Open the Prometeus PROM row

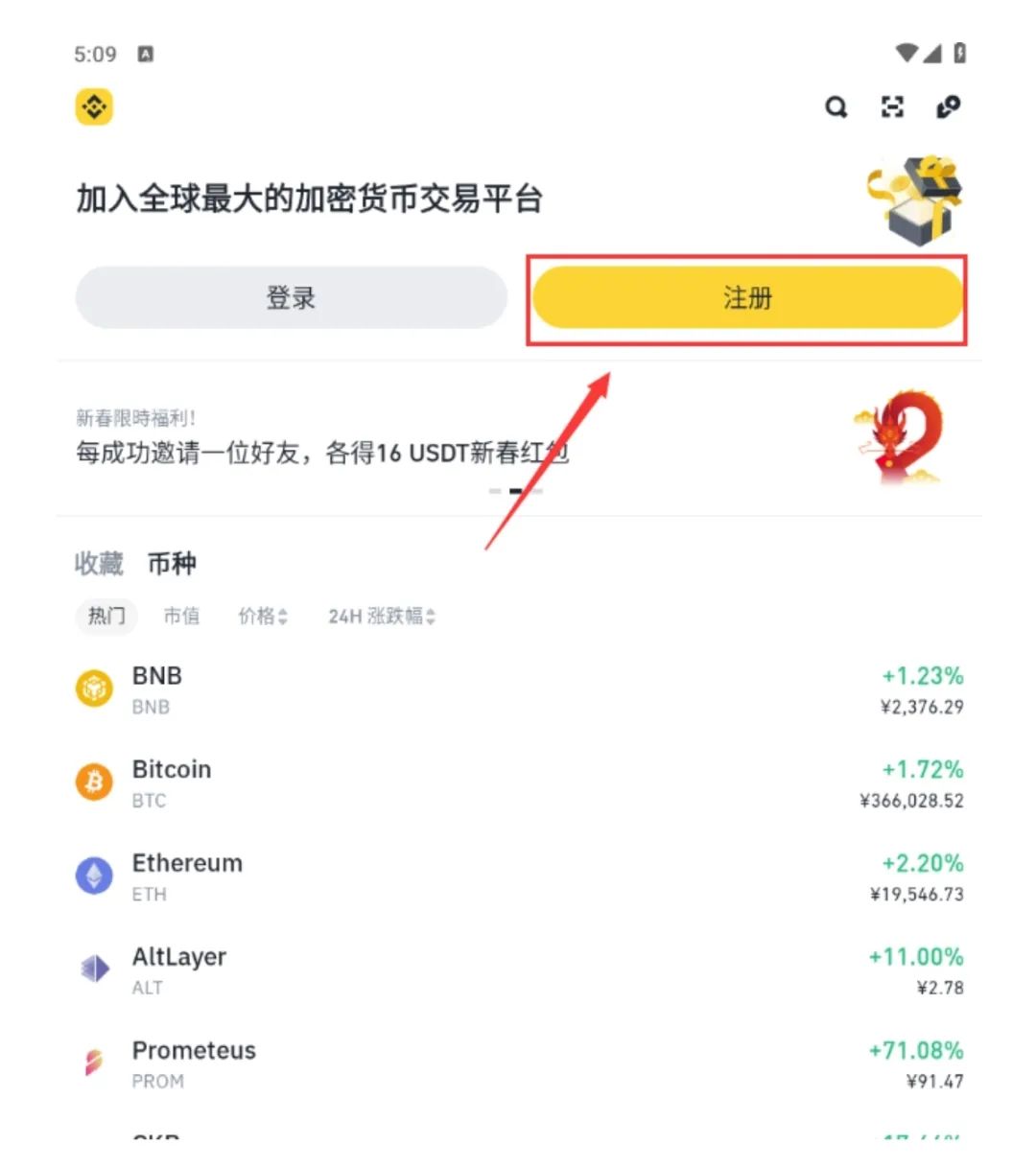(518, 1063)
